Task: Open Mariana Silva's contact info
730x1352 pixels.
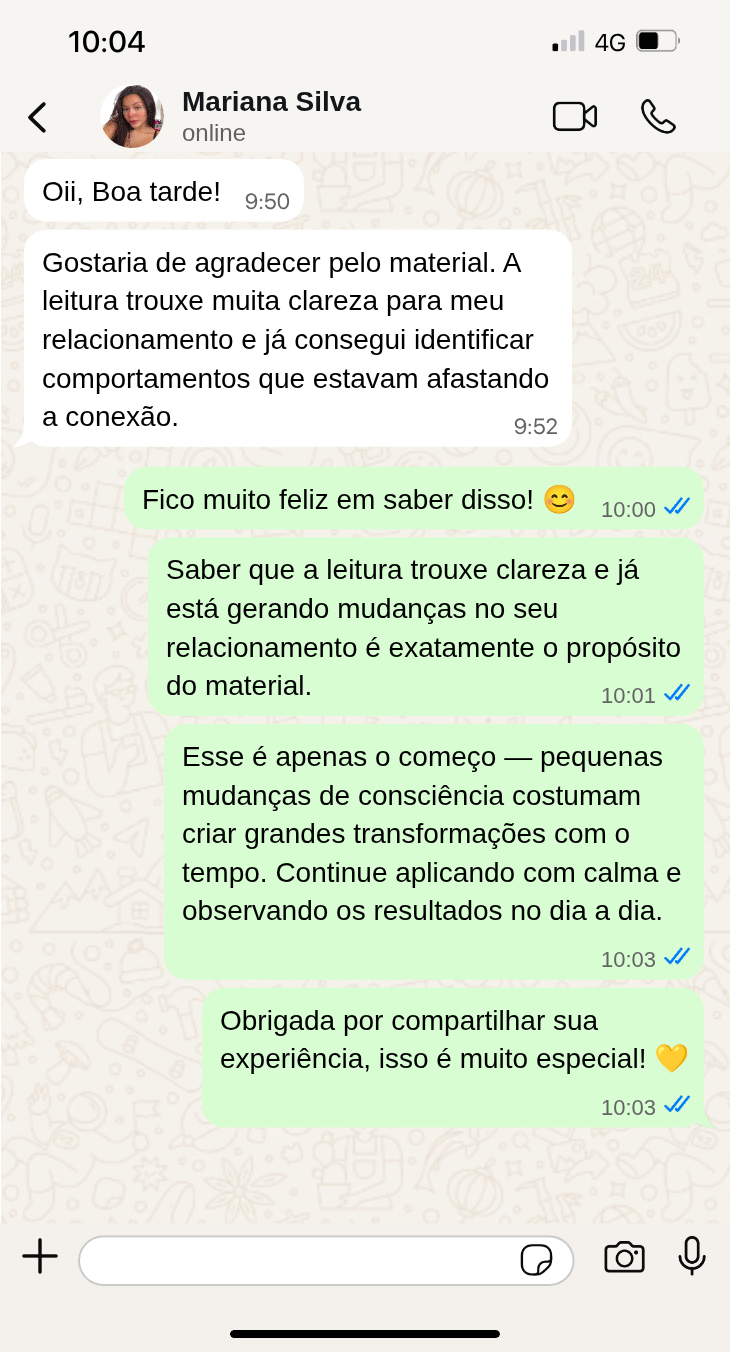Action: 271,115
